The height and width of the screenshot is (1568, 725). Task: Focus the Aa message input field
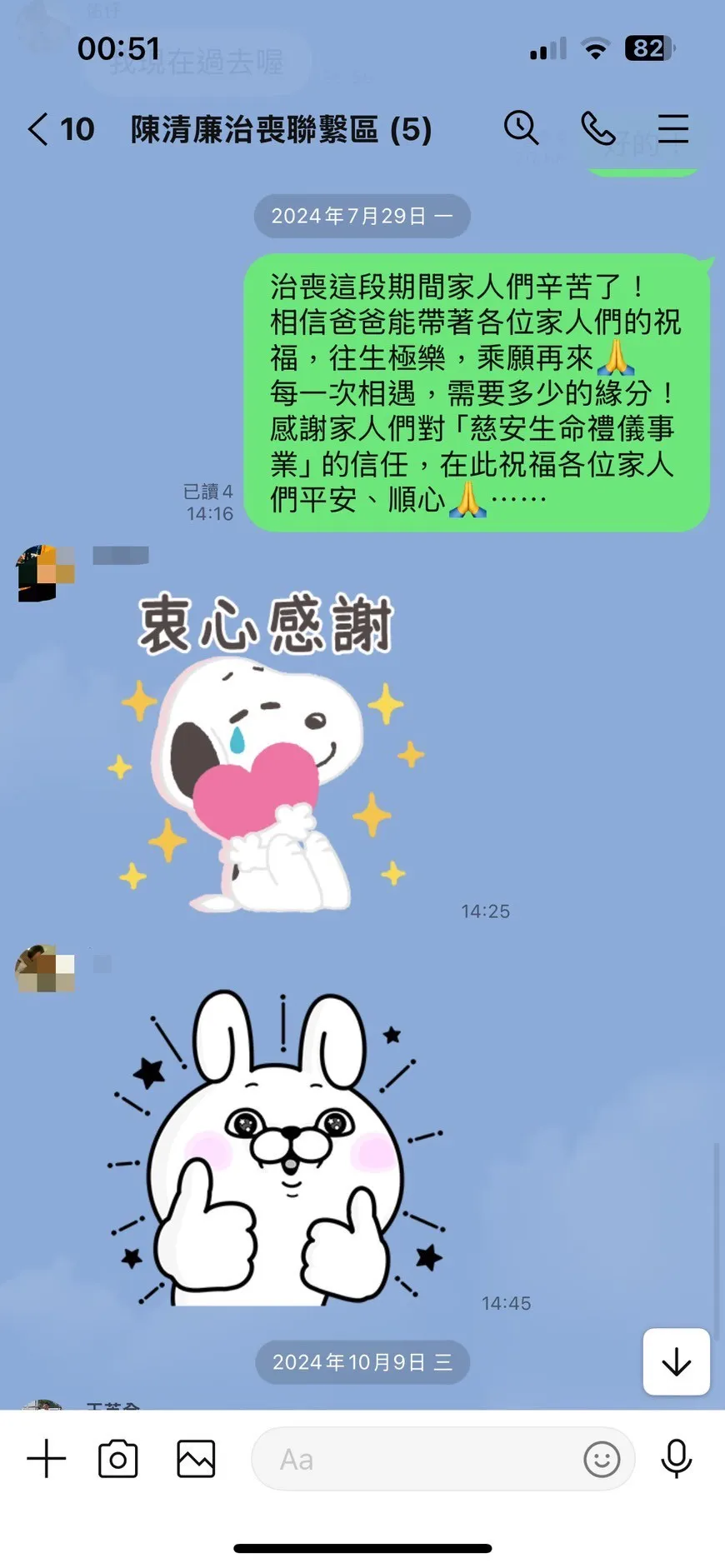coord(417,1459)
